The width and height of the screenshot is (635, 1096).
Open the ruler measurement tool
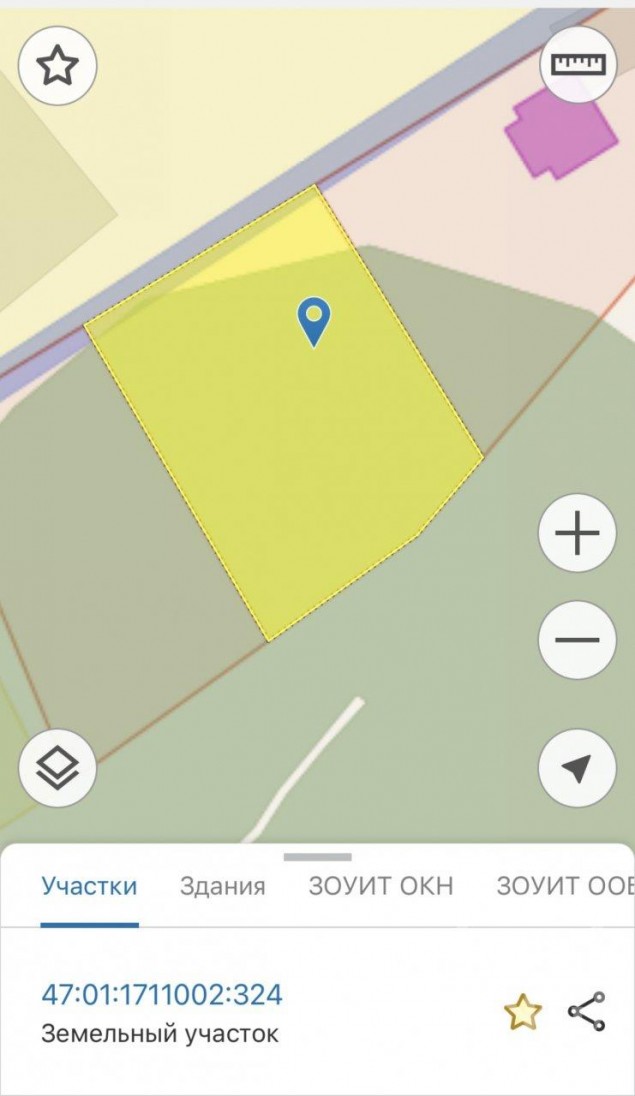[x=578, y=64]
